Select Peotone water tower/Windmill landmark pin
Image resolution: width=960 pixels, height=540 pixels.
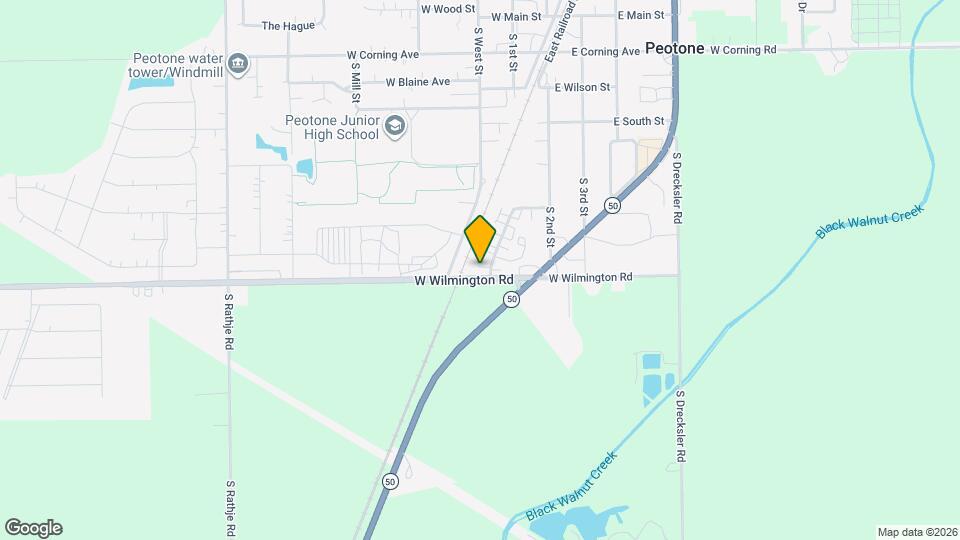pos(238,65)
